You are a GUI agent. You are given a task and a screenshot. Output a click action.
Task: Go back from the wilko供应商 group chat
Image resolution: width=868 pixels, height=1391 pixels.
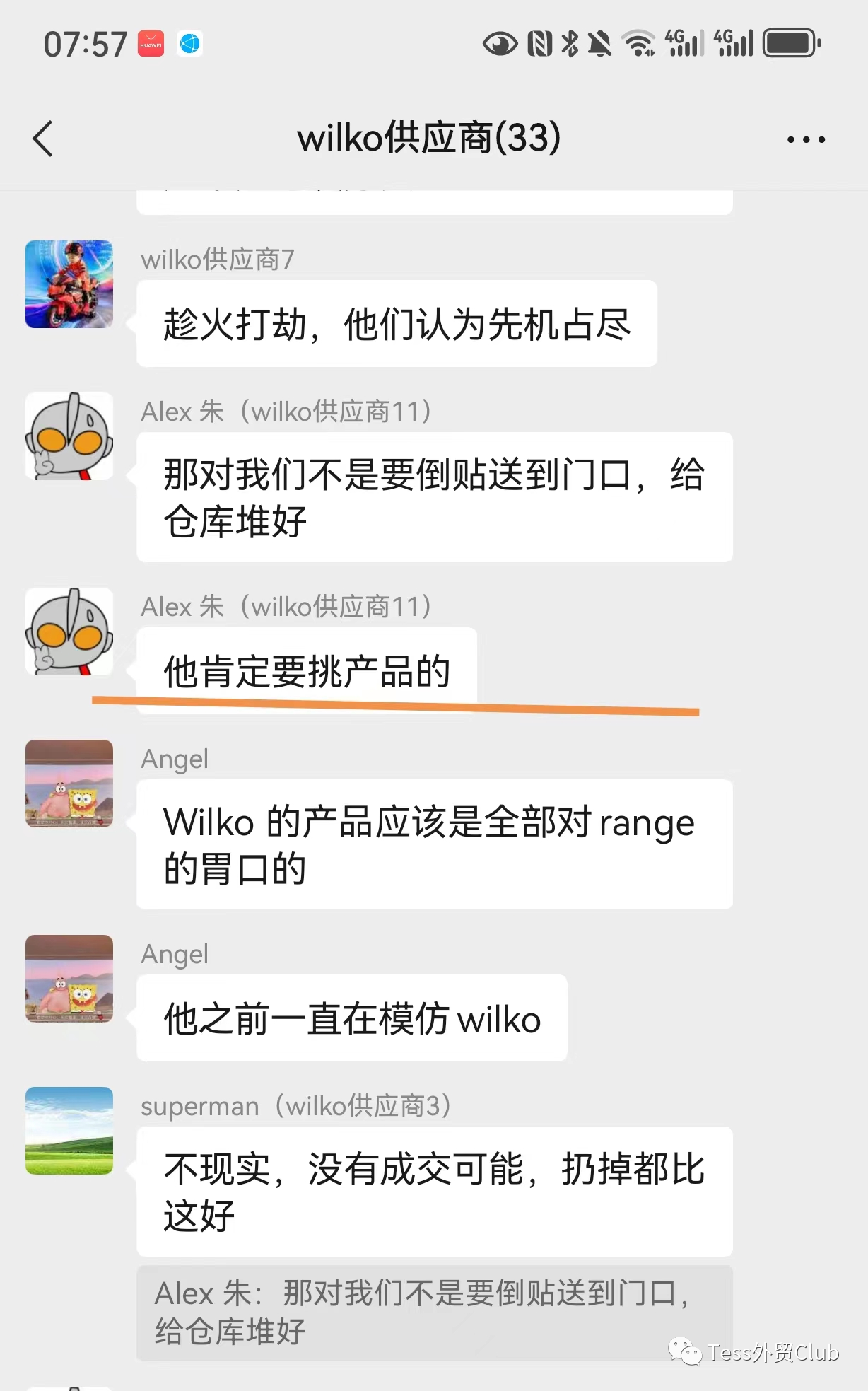pyautogui.click(x=43, y=139)
